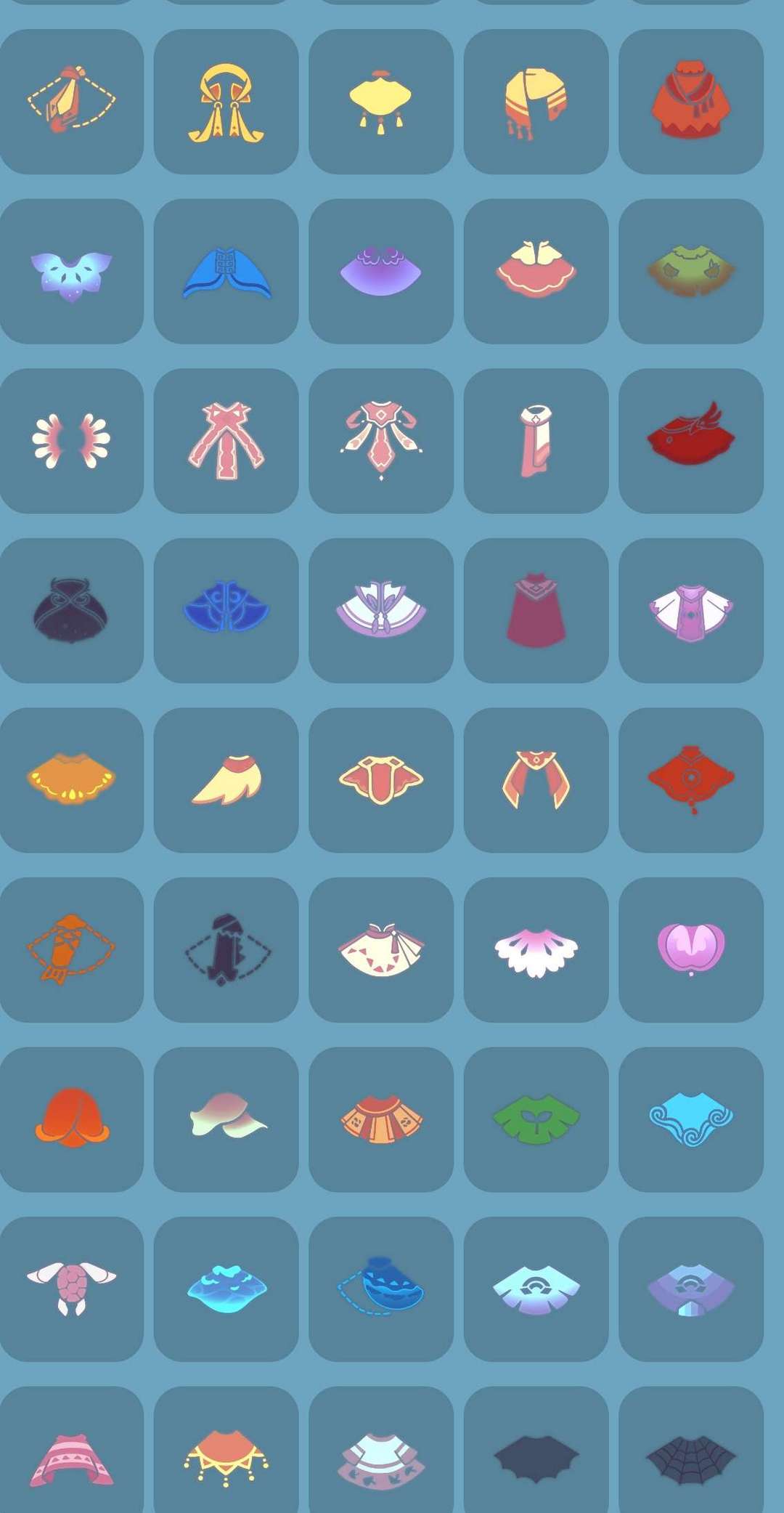The width and height of the screenshot is (784, 1513).
Task: Select the white and pink feathered wings
Action: point(71,441)
